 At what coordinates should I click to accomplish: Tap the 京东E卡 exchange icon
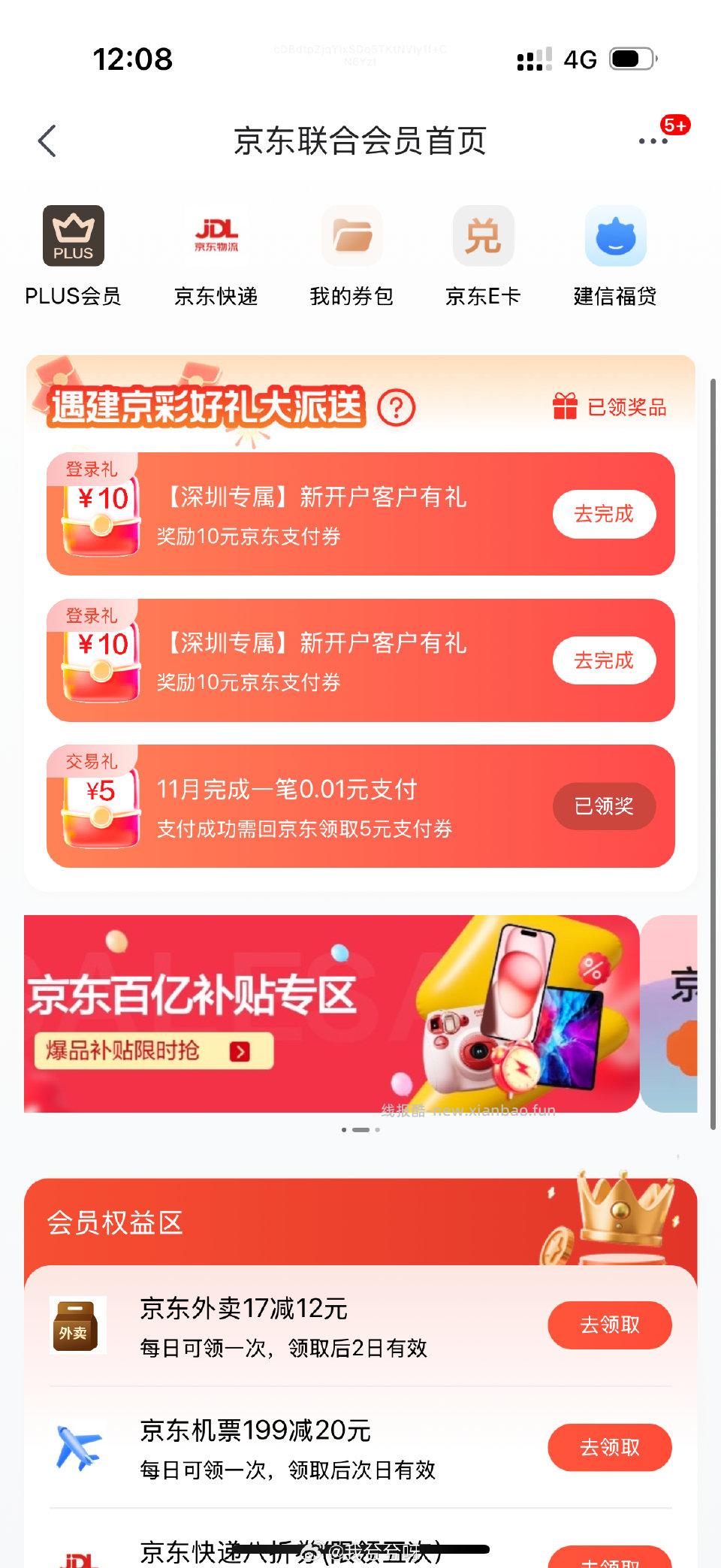point(483,235)
